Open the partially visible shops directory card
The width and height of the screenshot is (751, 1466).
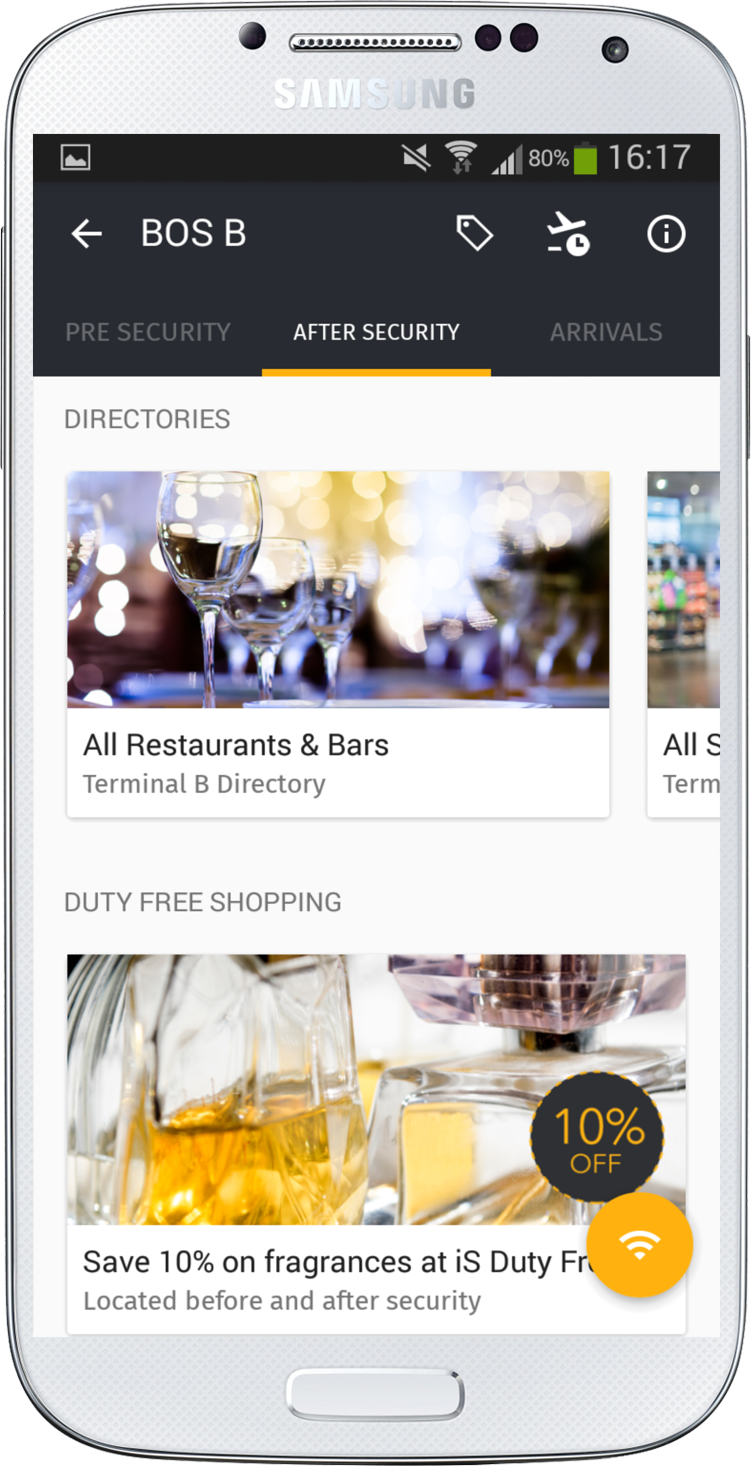click(684, 643)
